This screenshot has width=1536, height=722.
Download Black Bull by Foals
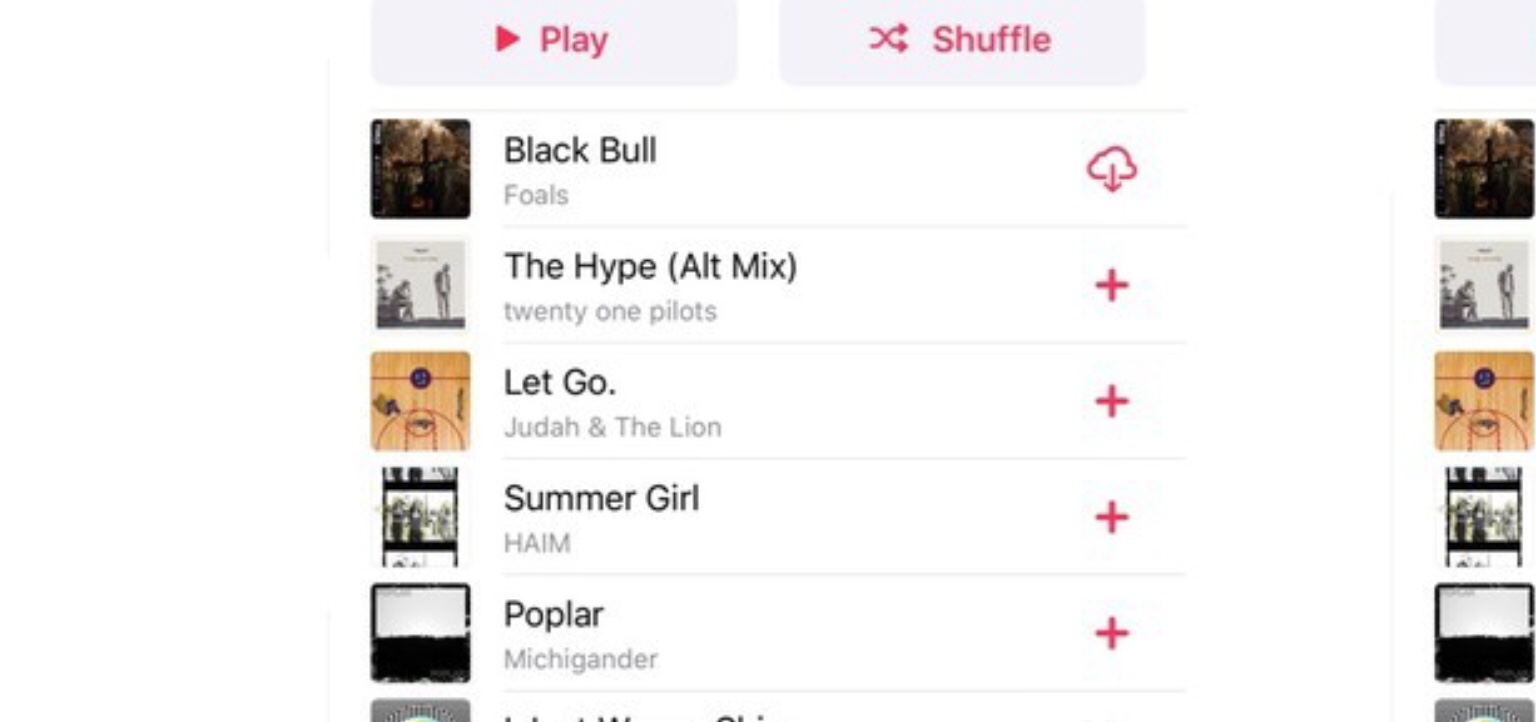pyautogui.click(x=1111, y=169)
